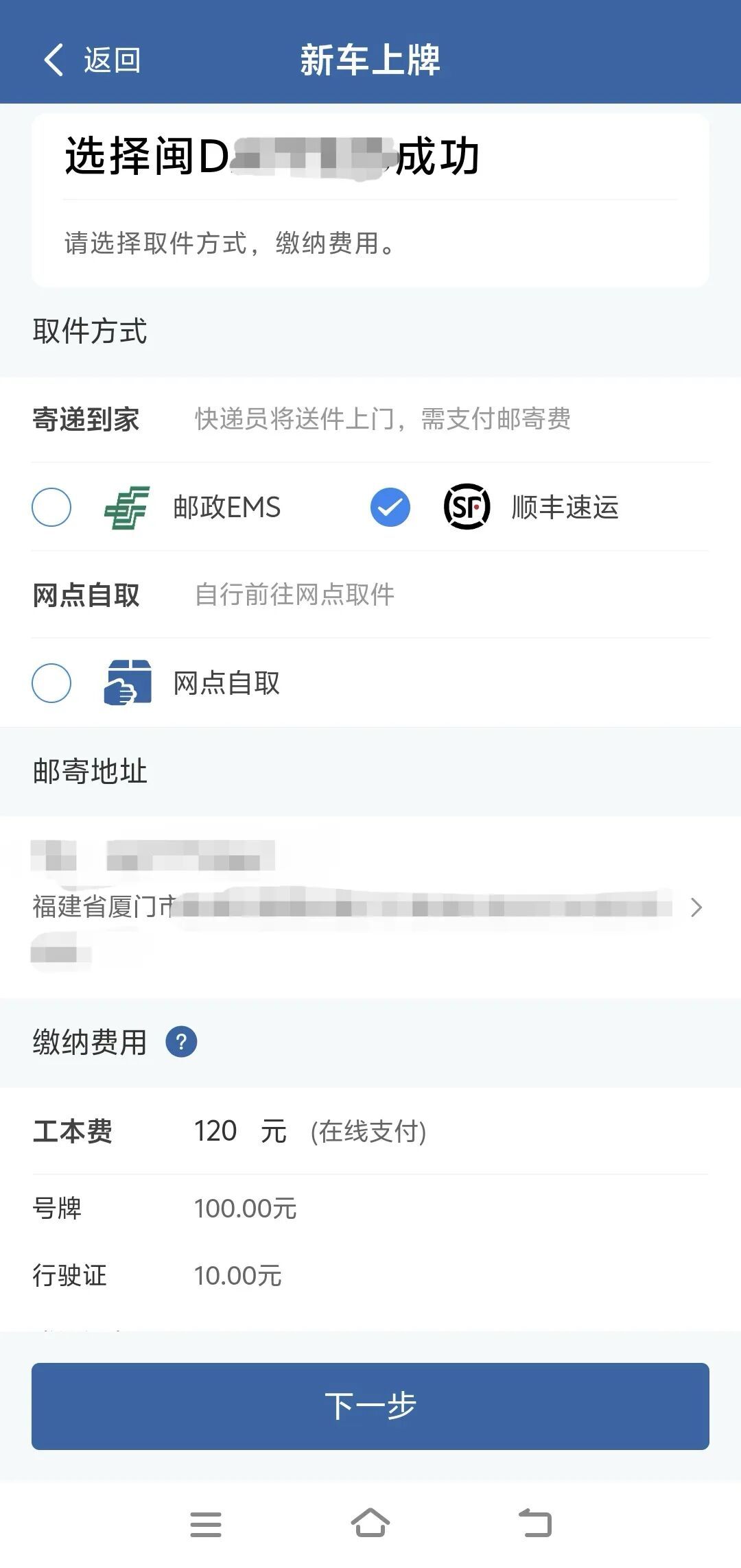The height and width of the screenshot is (1568, 741).
Task: Select 邮政EMS as the delivery method
Action: tap(52, 508)
